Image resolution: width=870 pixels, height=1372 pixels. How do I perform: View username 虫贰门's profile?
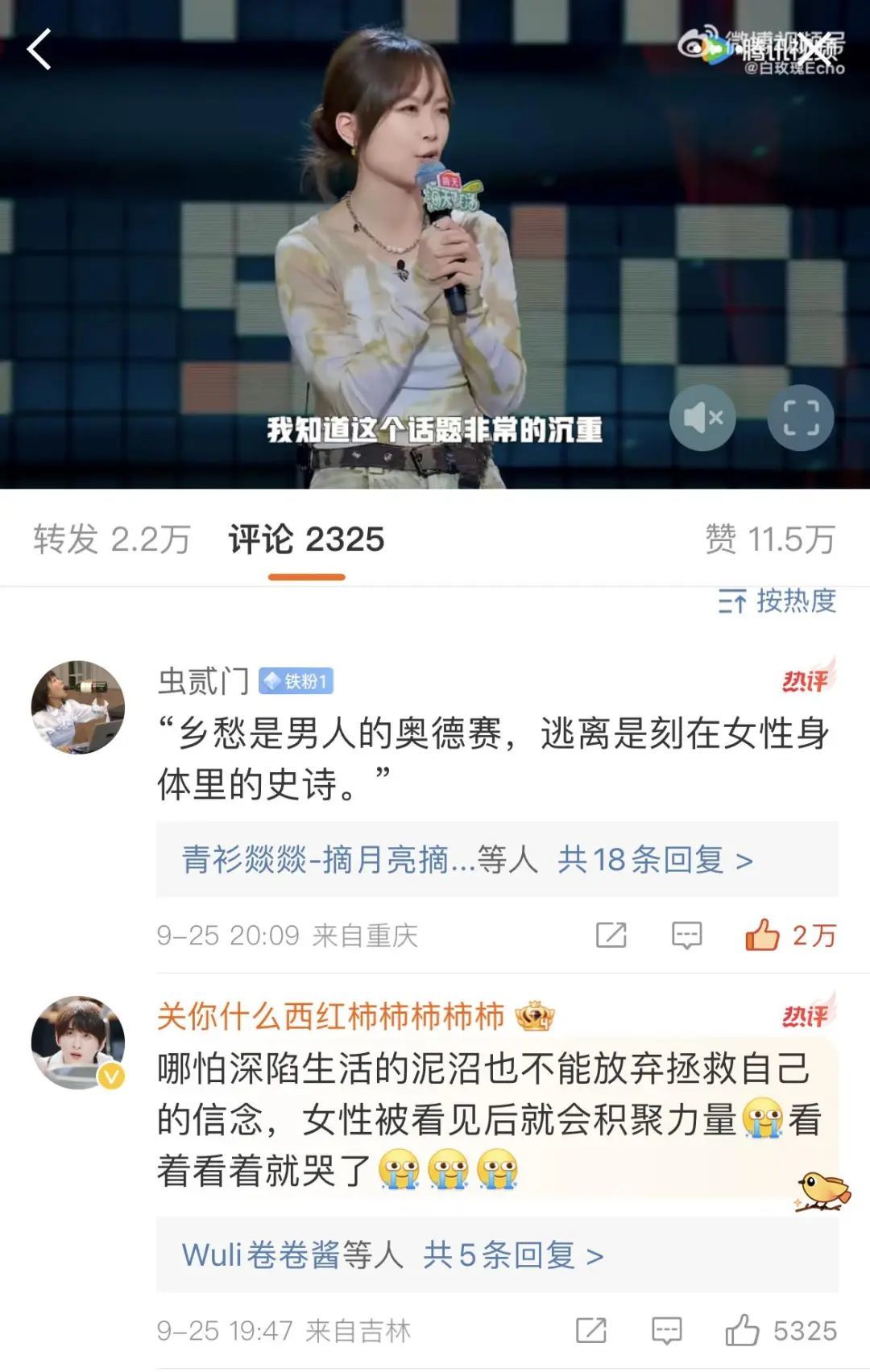(203, 682)
